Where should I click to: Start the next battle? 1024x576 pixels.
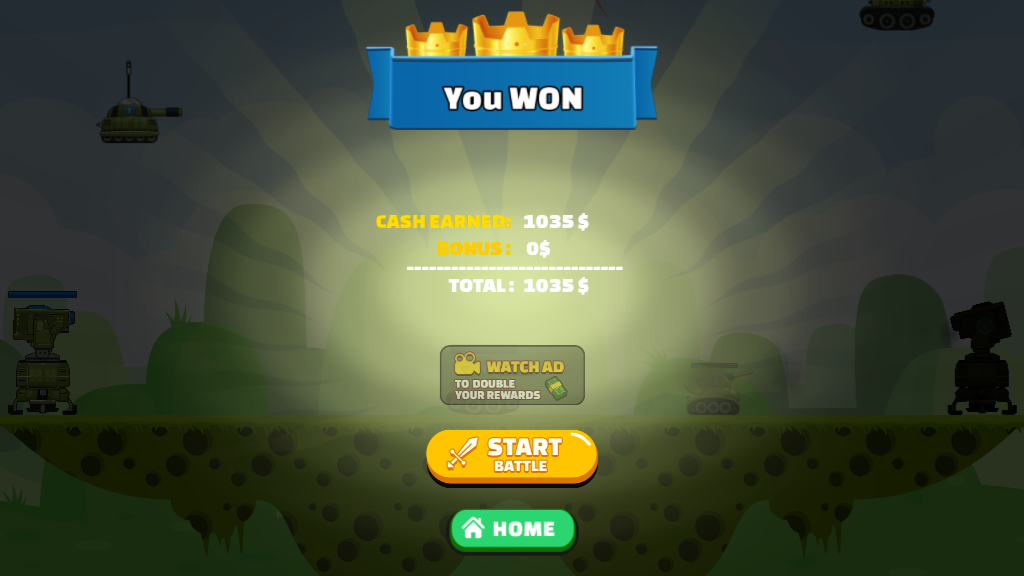point(512,456)
